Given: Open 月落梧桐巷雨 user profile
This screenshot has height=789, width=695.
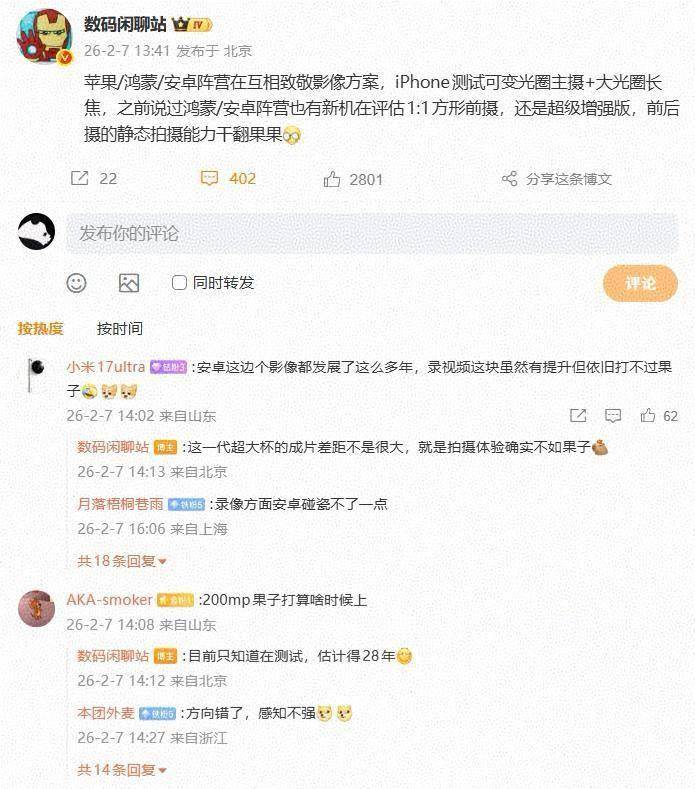Looking at the screenshot, I should (x=120, y=504).
